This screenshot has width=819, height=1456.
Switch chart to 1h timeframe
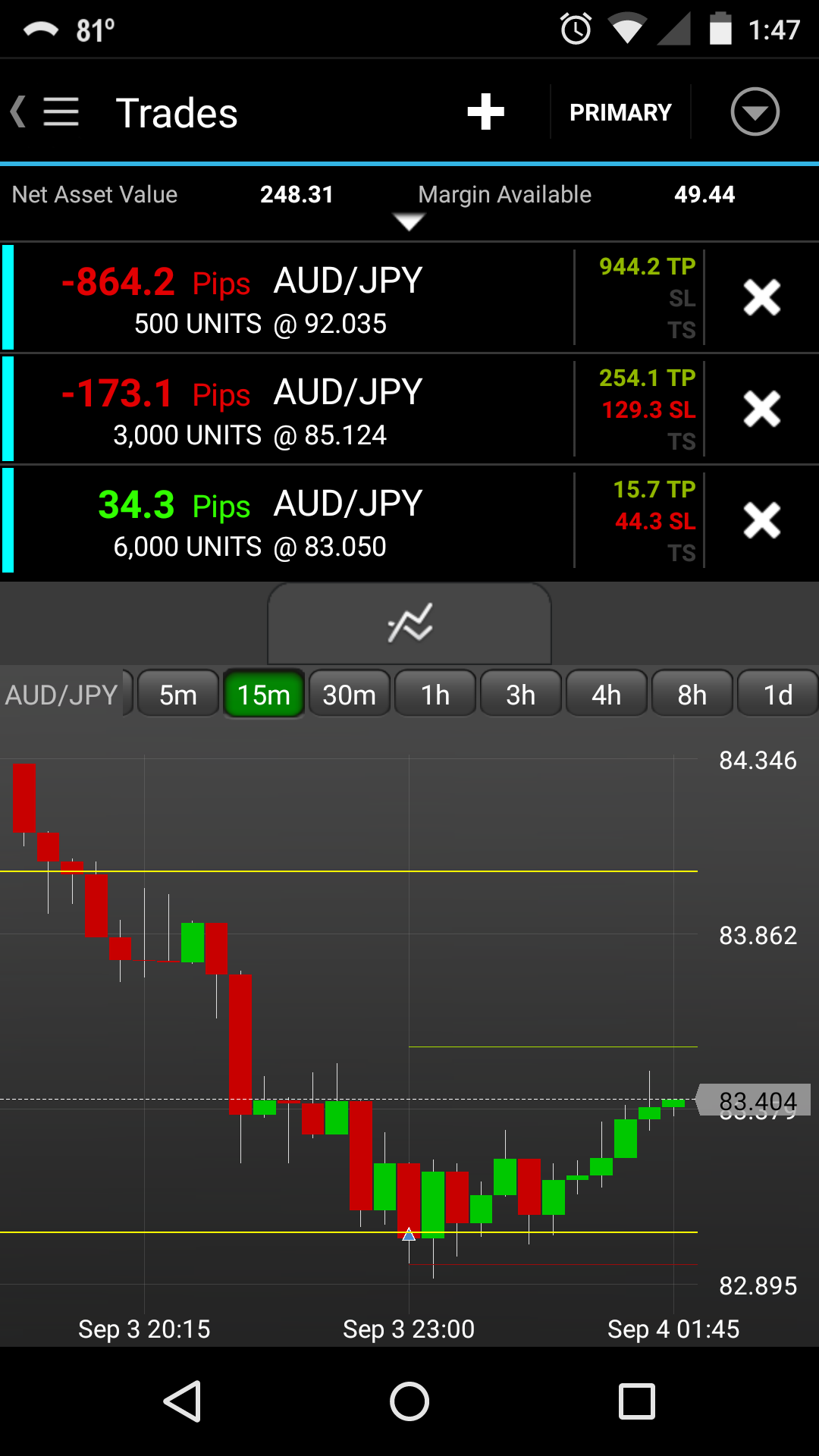coord(435,694)
